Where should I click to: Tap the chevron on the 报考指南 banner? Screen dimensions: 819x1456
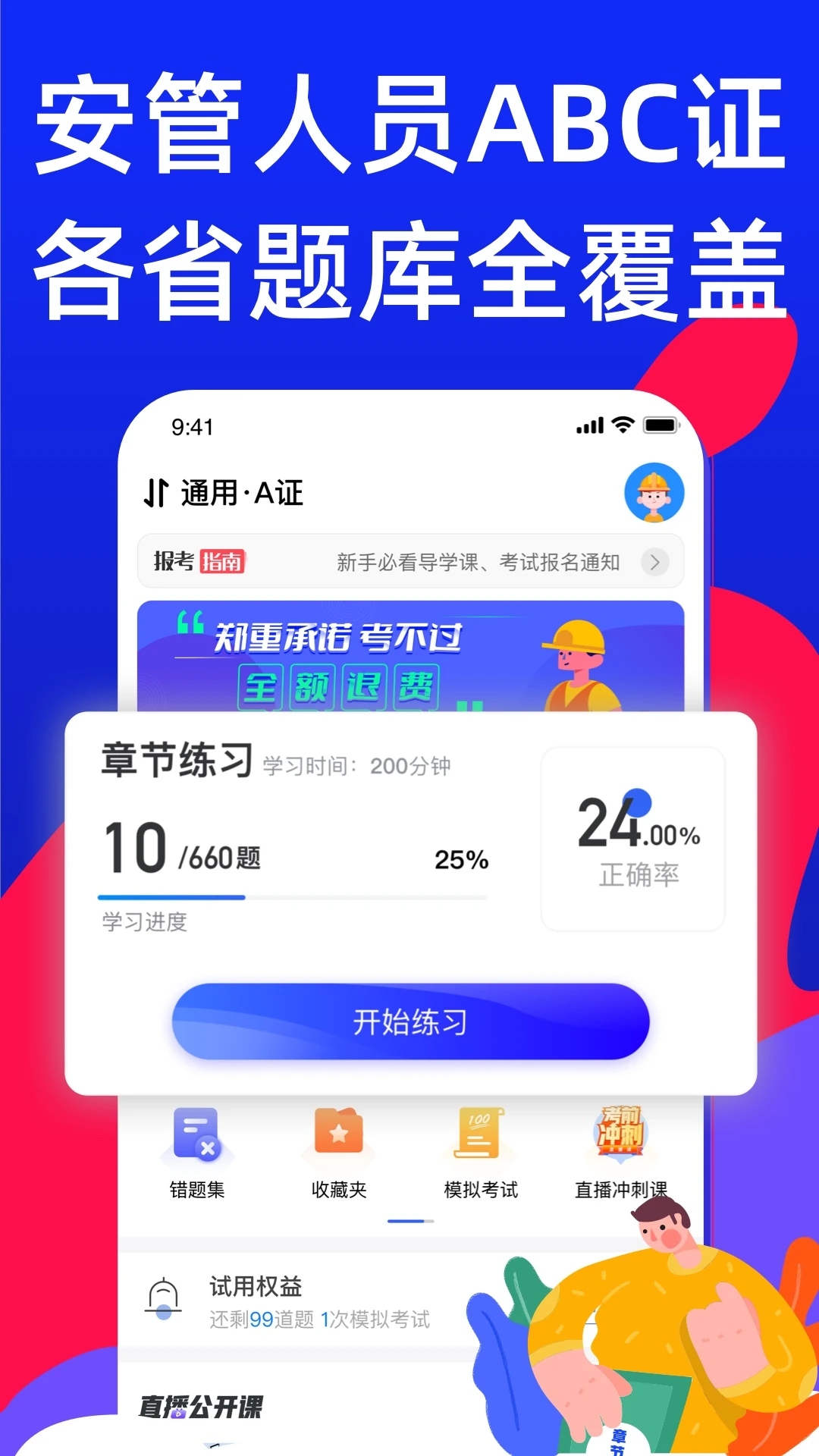coord(655,562)
